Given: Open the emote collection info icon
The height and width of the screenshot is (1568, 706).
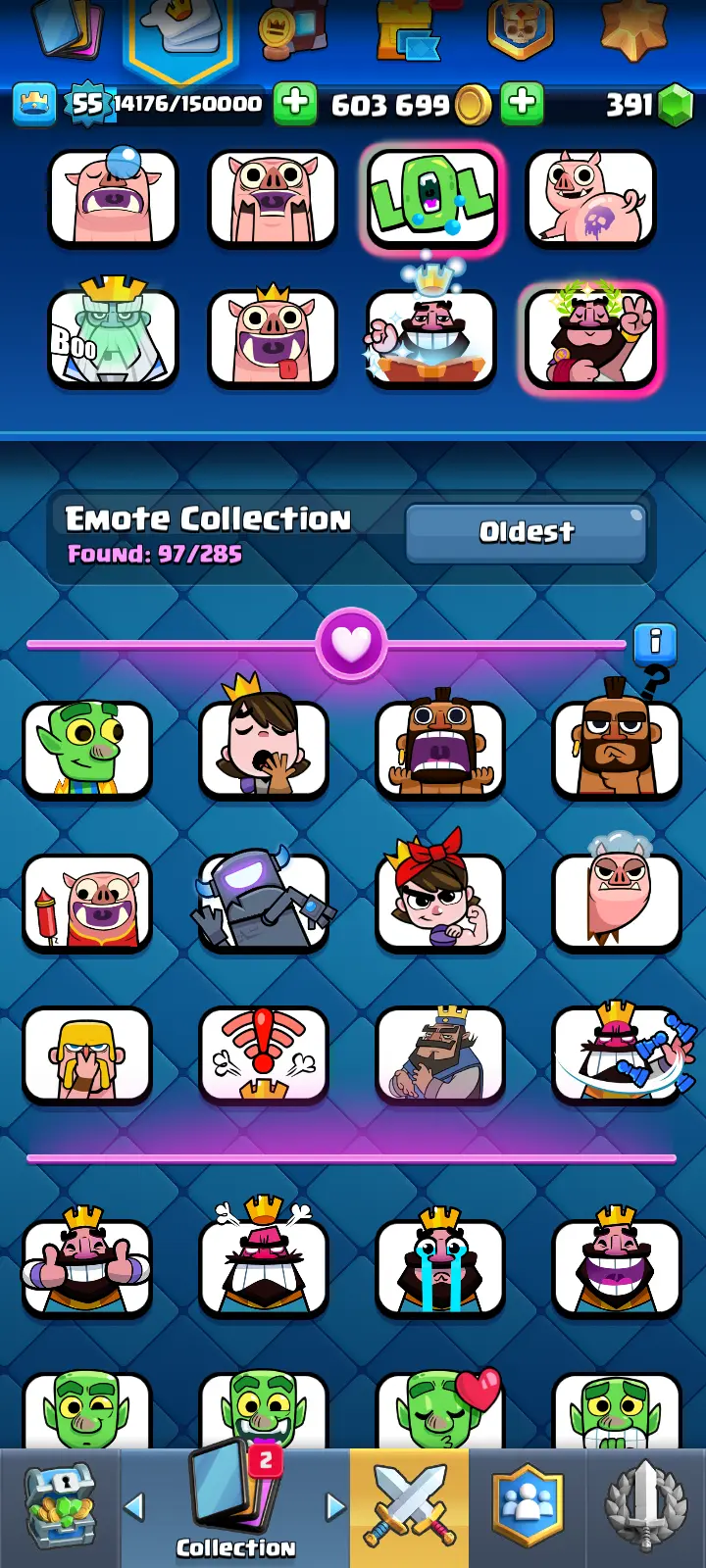Looking at the screenshot, I should 655,643.
